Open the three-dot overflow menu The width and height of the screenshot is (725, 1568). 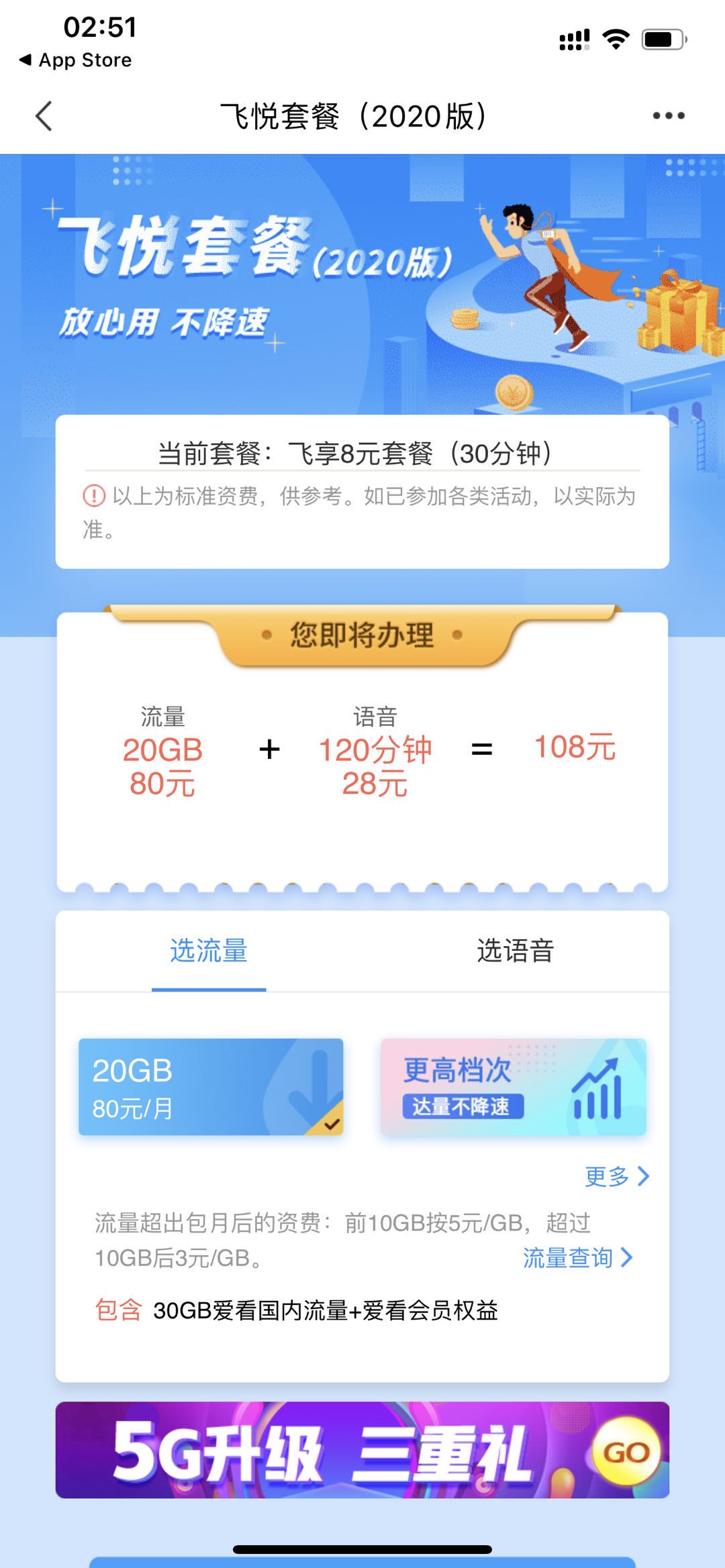pos(669,116)
